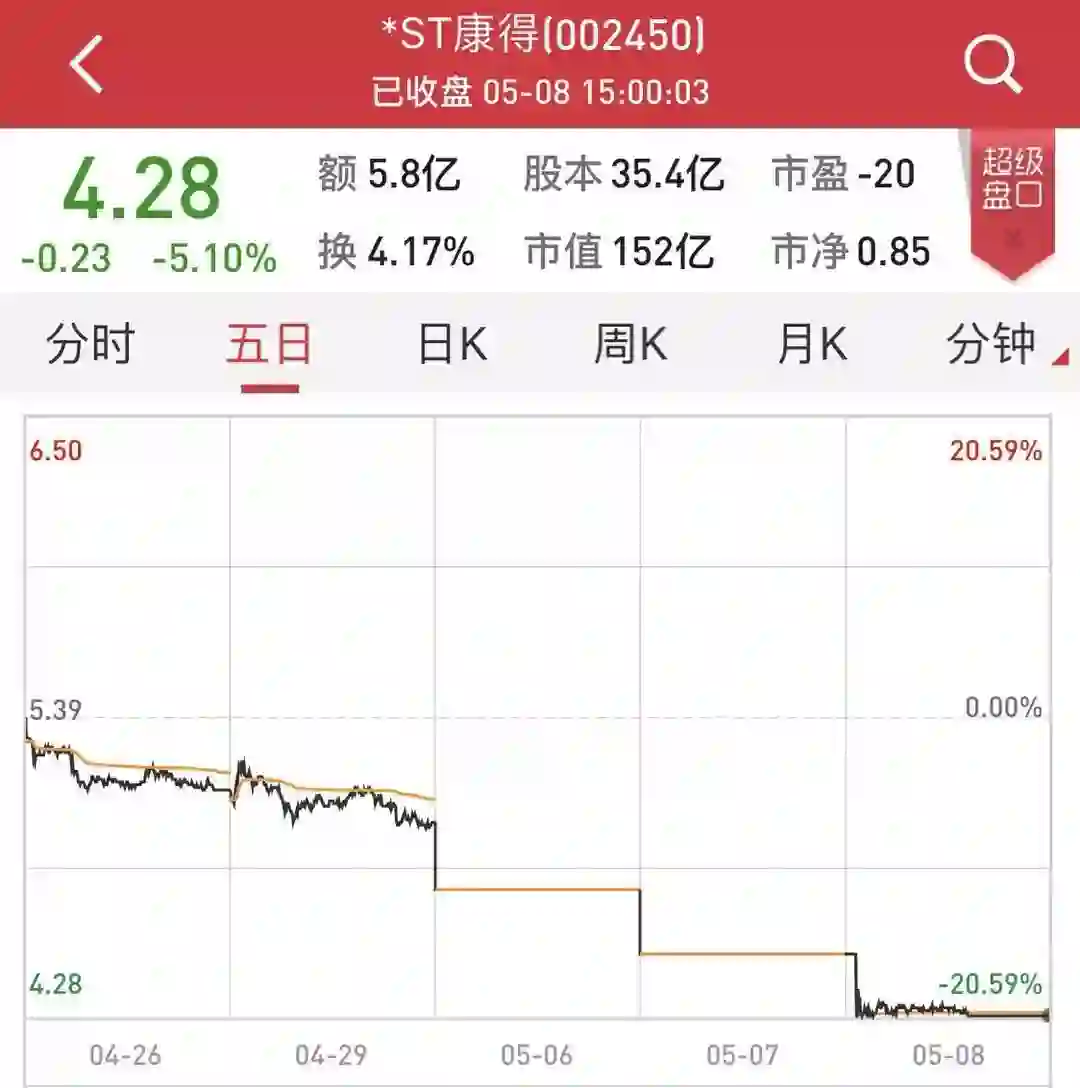Show the 日K candlestick chart
Screen dimensions: 1080x1088
(451, 345)
